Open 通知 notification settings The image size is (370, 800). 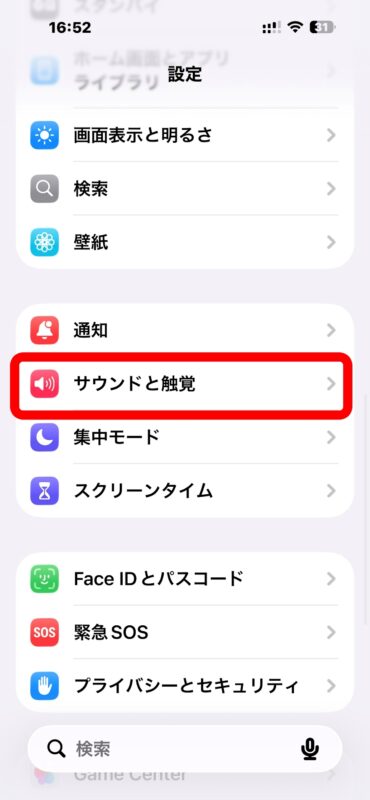click(185, 330)
